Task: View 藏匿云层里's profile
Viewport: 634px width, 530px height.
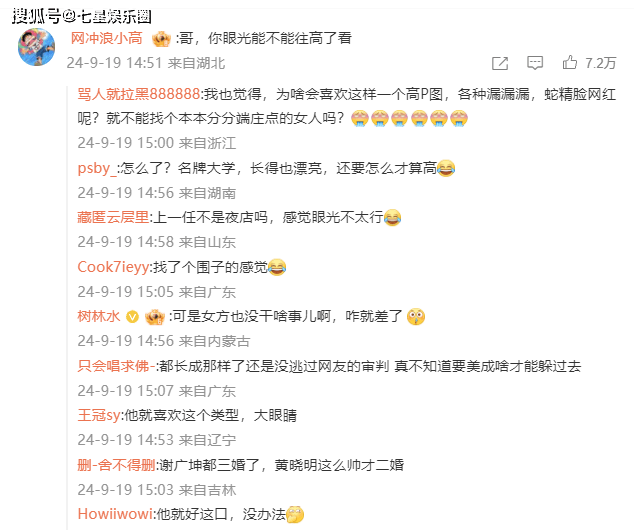Action: (113, 217)
